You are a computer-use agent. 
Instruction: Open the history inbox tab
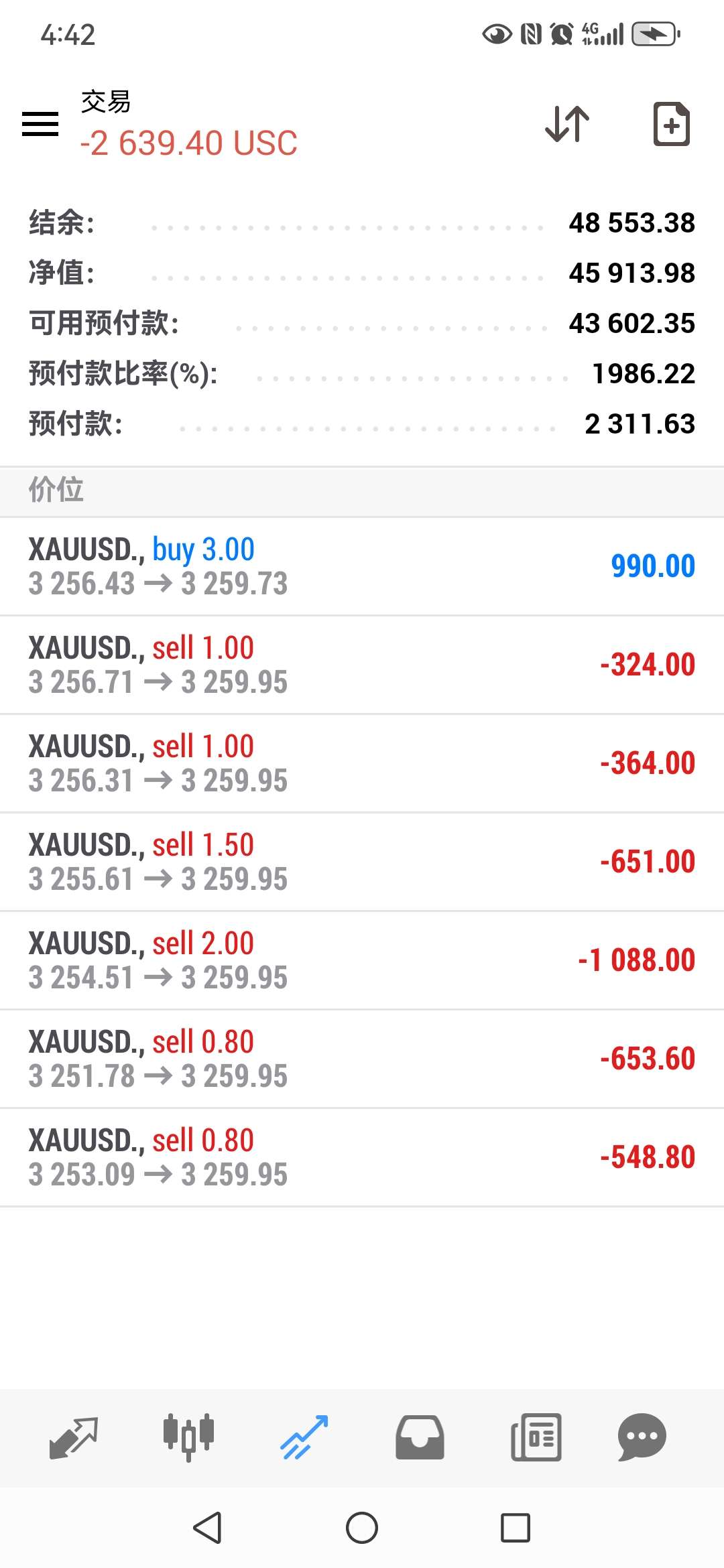point(420,1438)
